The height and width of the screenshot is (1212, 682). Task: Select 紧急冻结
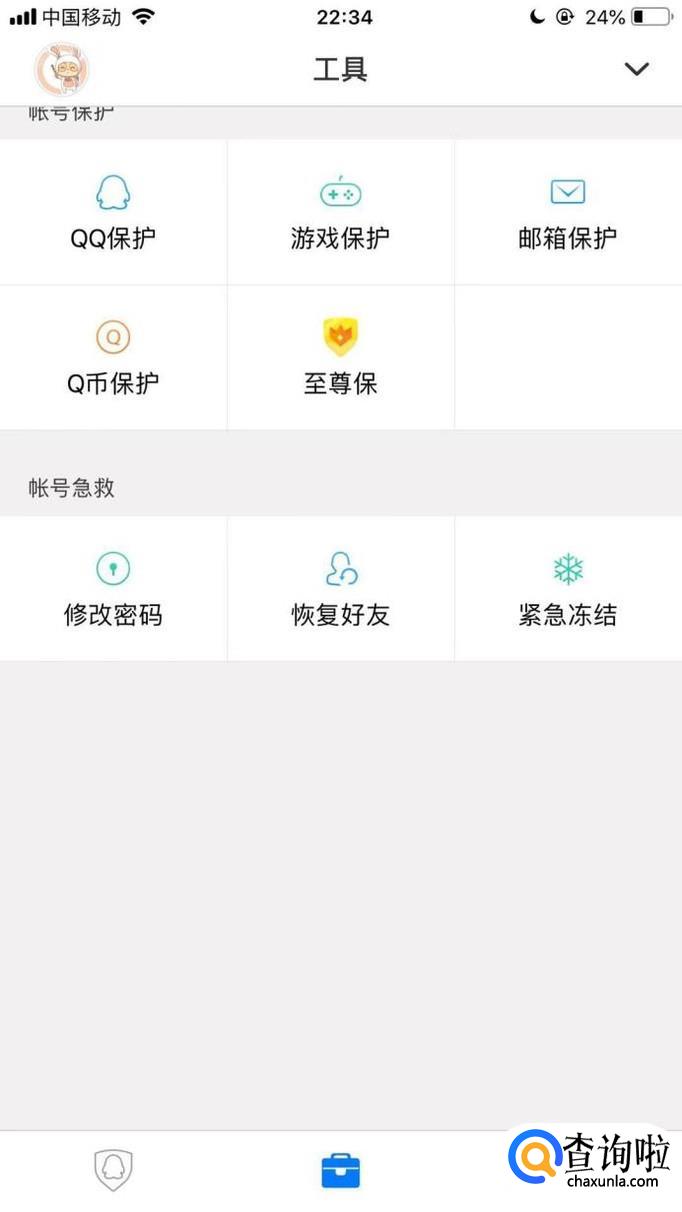click(567, 590)
